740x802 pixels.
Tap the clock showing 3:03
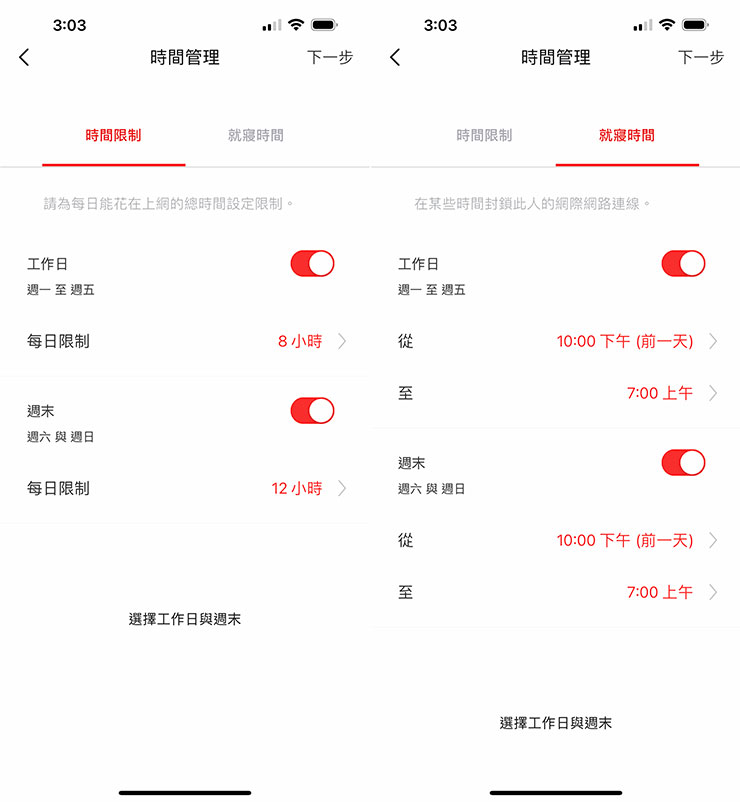(66, 25)
